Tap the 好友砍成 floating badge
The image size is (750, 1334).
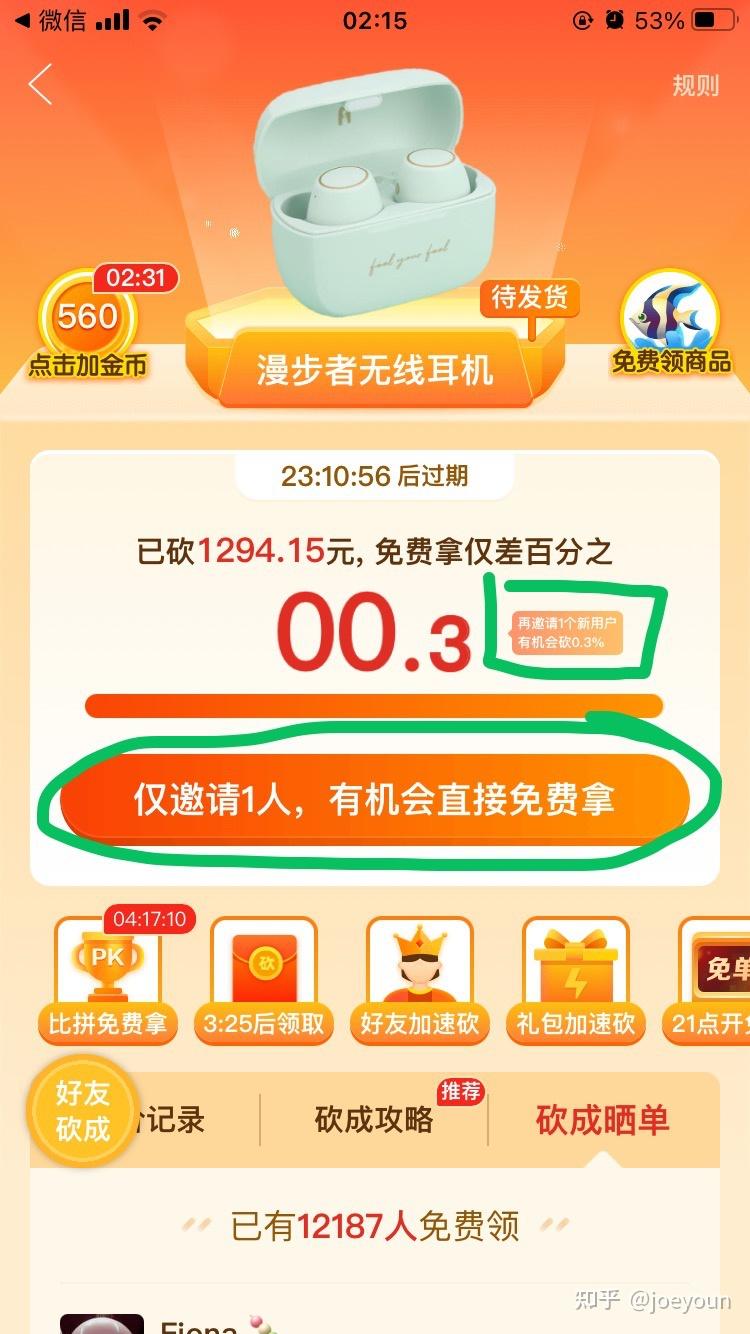83,1111
